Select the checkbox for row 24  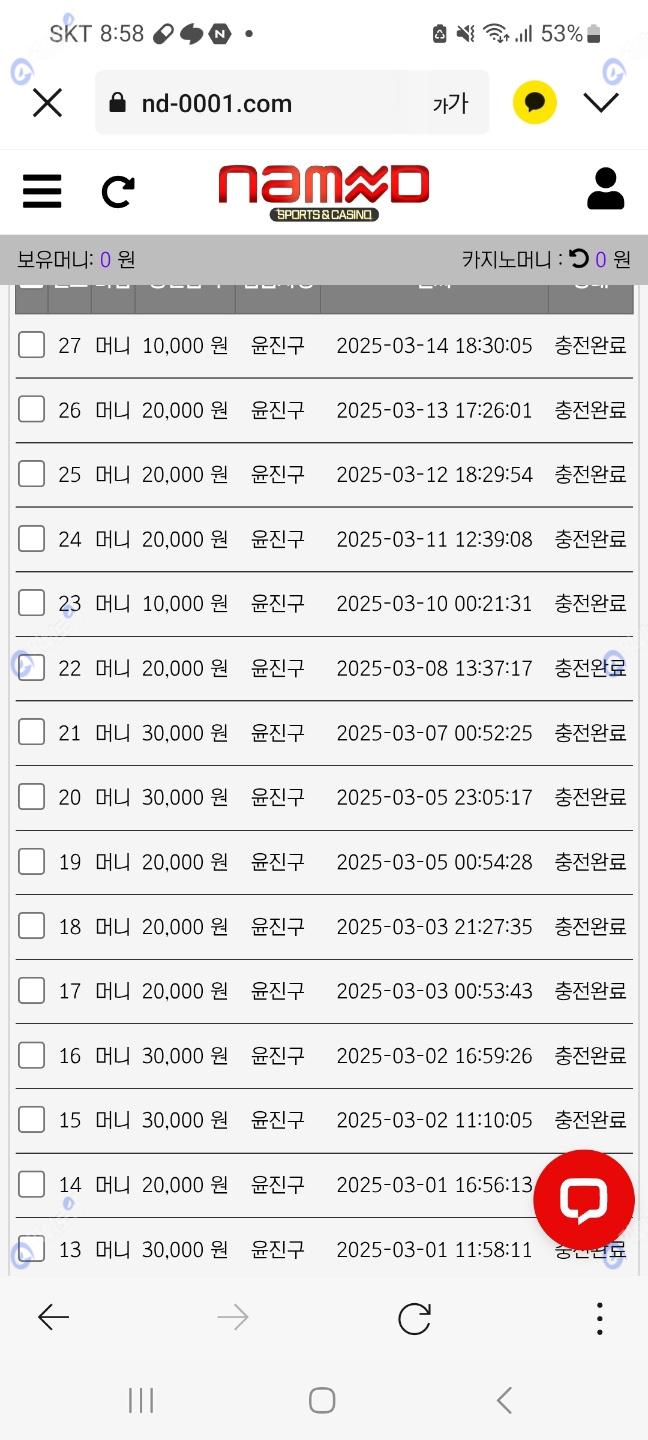32,539
